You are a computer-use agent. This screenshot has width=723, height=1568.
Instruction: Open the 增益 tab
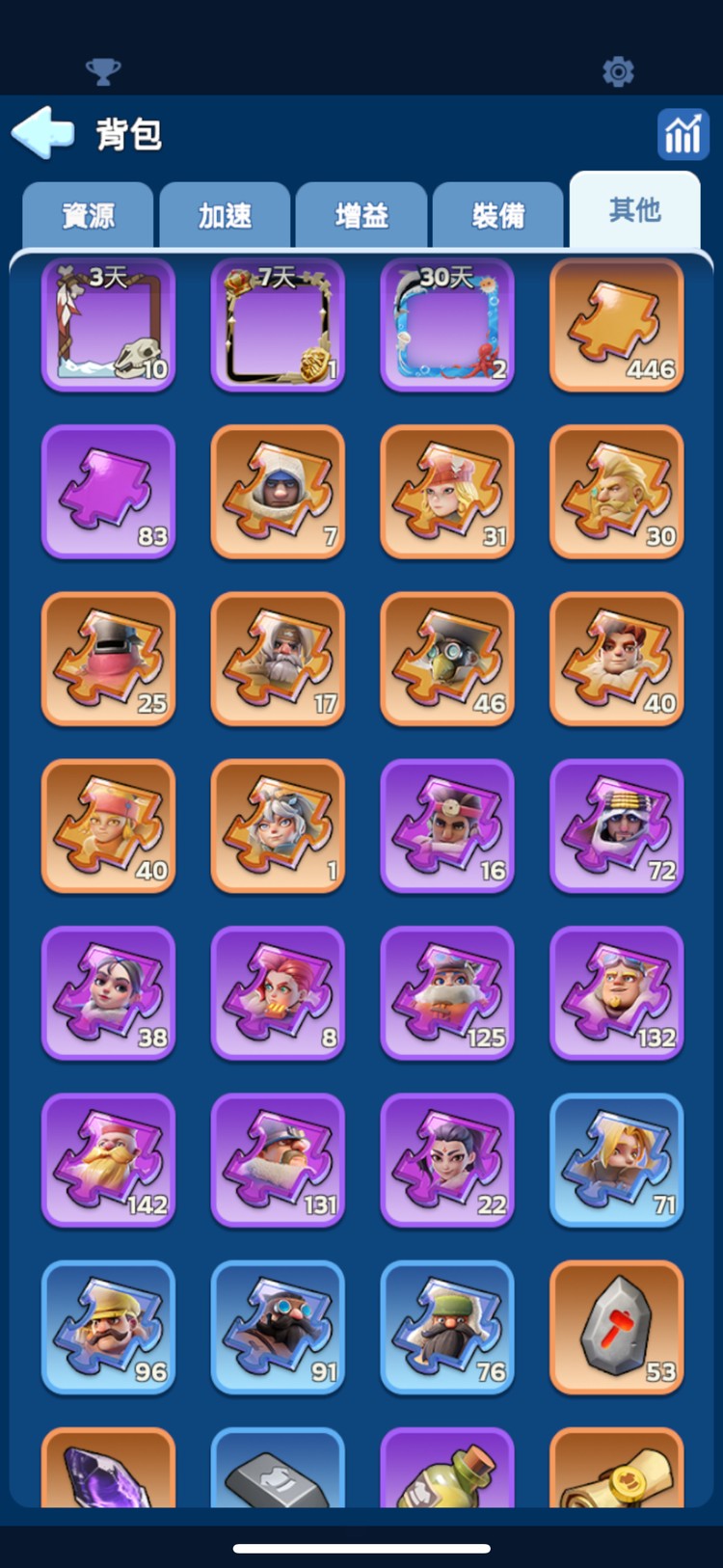tap(361, 215)
